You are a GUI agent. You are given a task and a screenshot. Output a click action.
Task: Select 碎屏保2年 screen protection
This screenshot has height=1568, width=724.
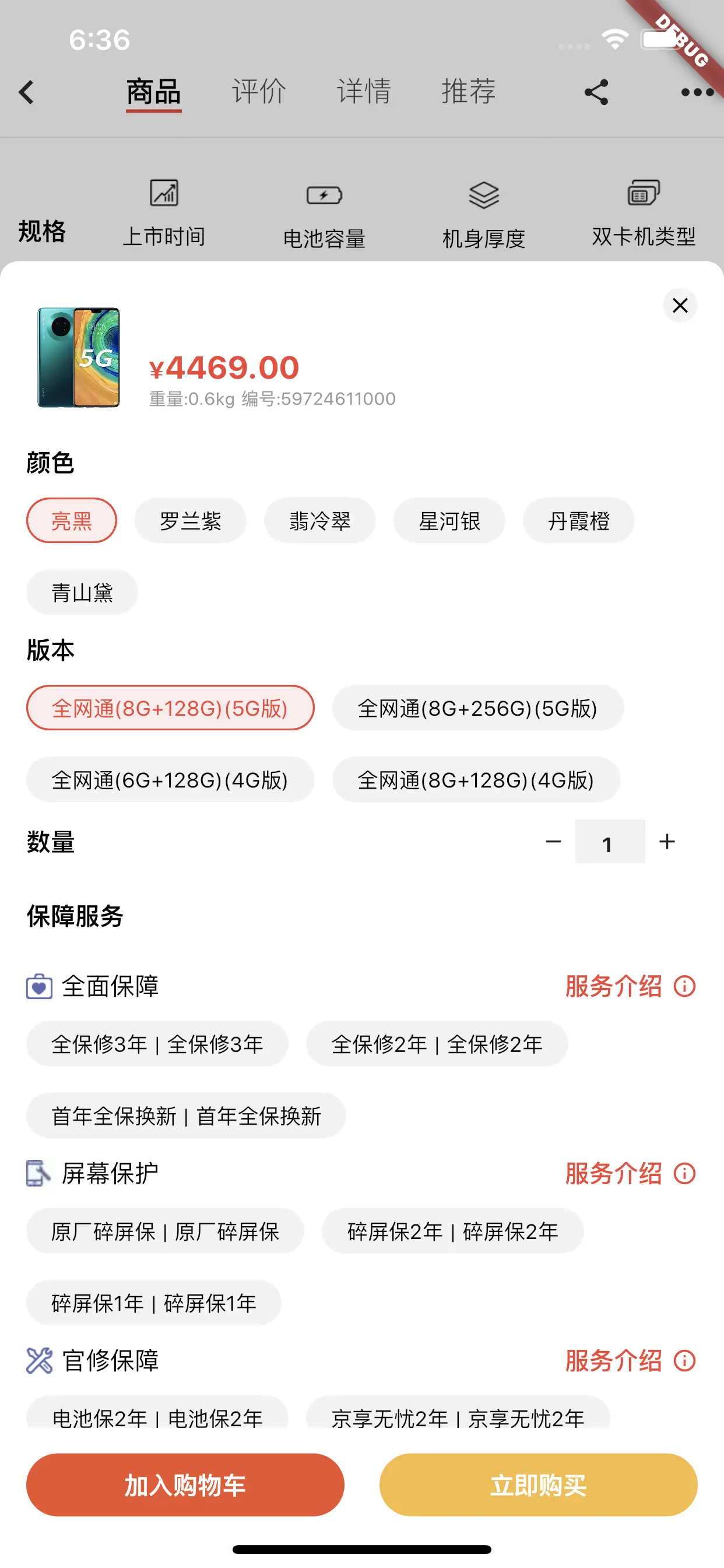coord(453,1231)
